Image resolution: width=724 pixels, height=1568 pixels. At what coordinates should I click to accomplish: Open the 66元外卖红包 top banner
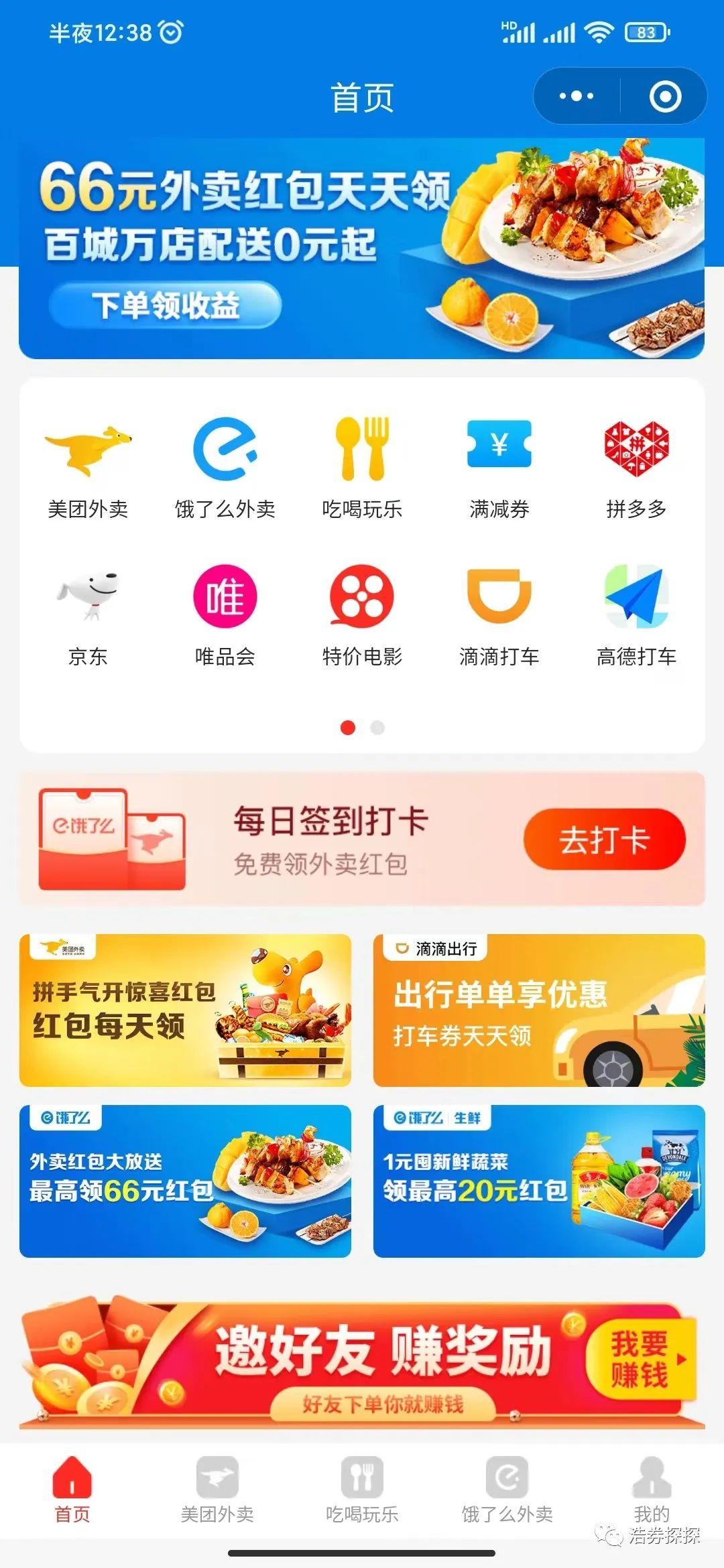click(361, 248)
